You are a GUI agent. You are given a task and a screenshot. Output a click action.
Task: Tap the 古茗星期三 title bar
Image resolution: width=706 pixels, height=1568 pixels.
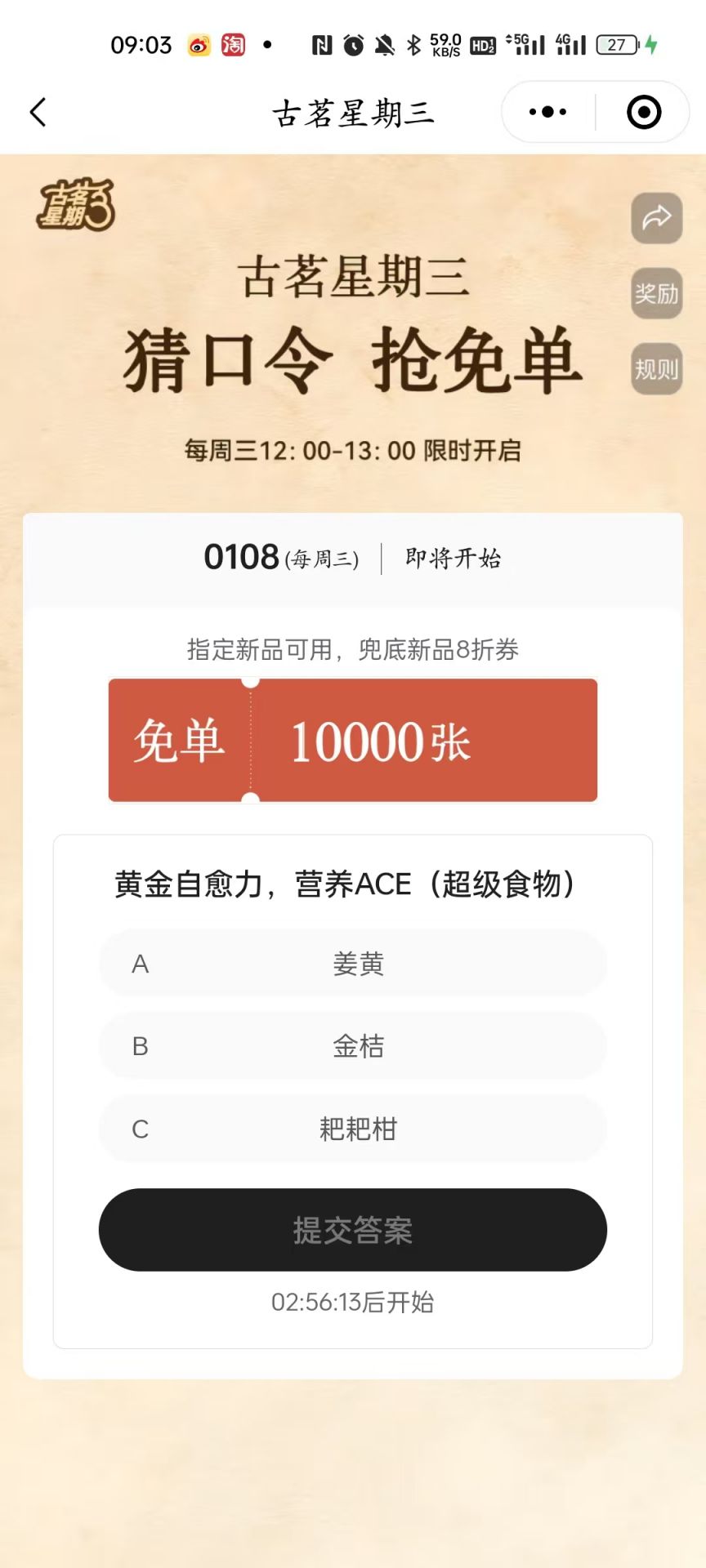coord(352,111)
